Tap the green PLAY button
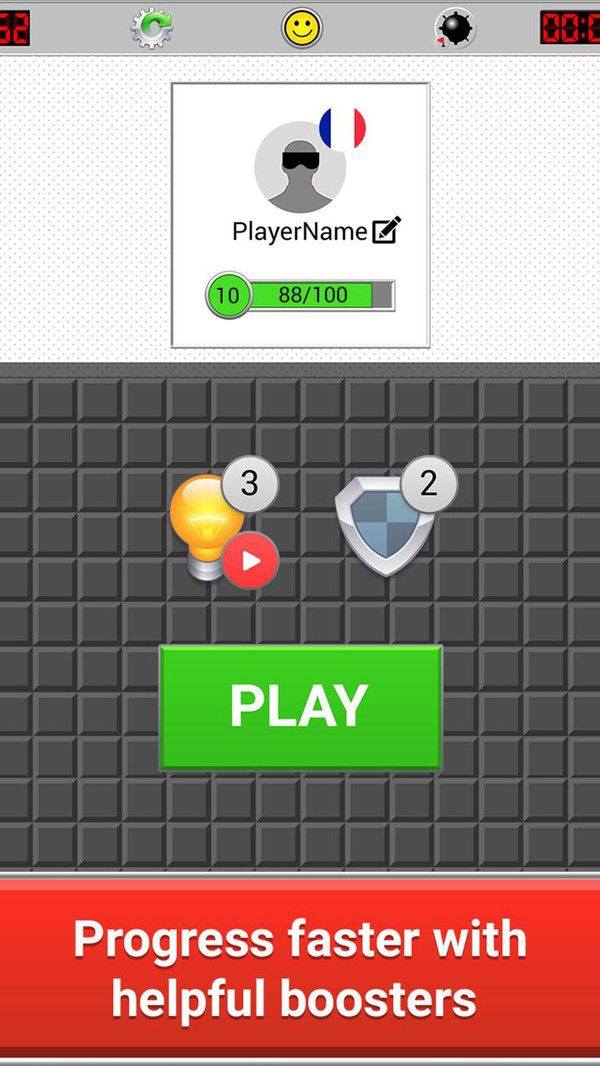600x1066 pixels. pyautogui.click(x=300, y=707)
